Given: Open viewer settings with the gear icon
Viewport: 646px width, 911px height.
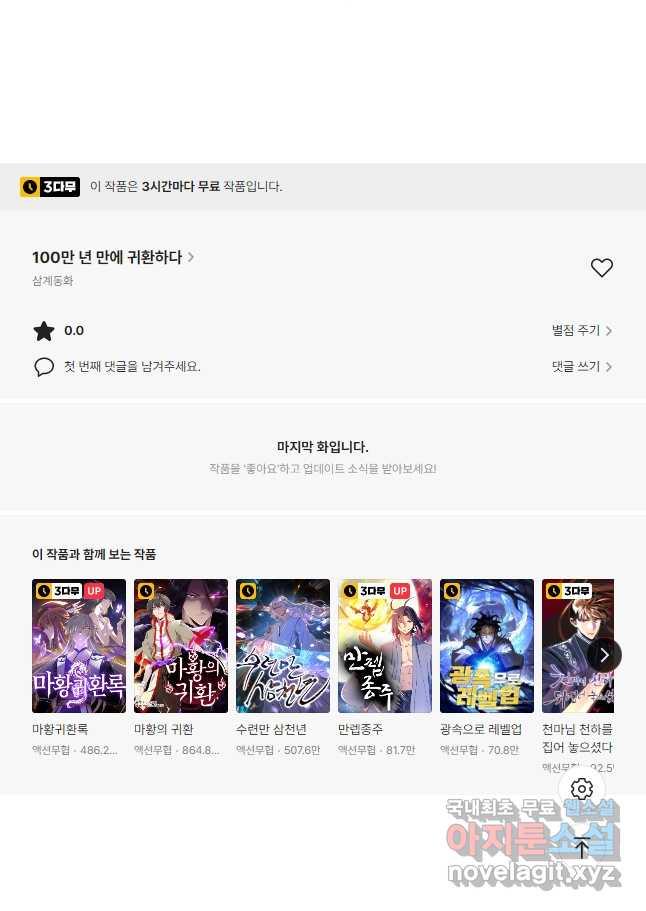Looking at the screenshot, I should click(x=582, y=789).
